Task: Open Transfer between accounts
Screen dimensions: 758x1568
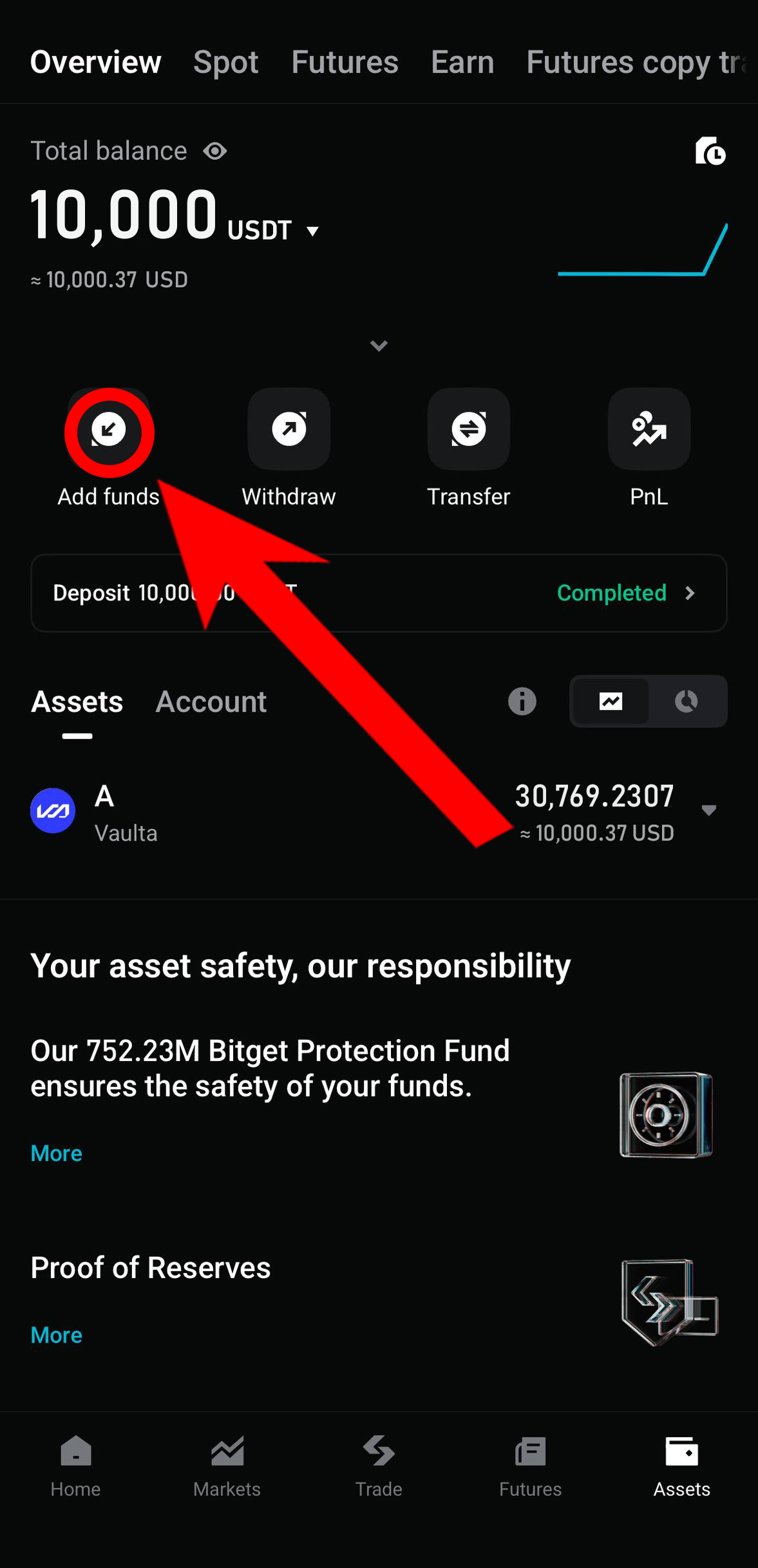Action: point(469,429)
